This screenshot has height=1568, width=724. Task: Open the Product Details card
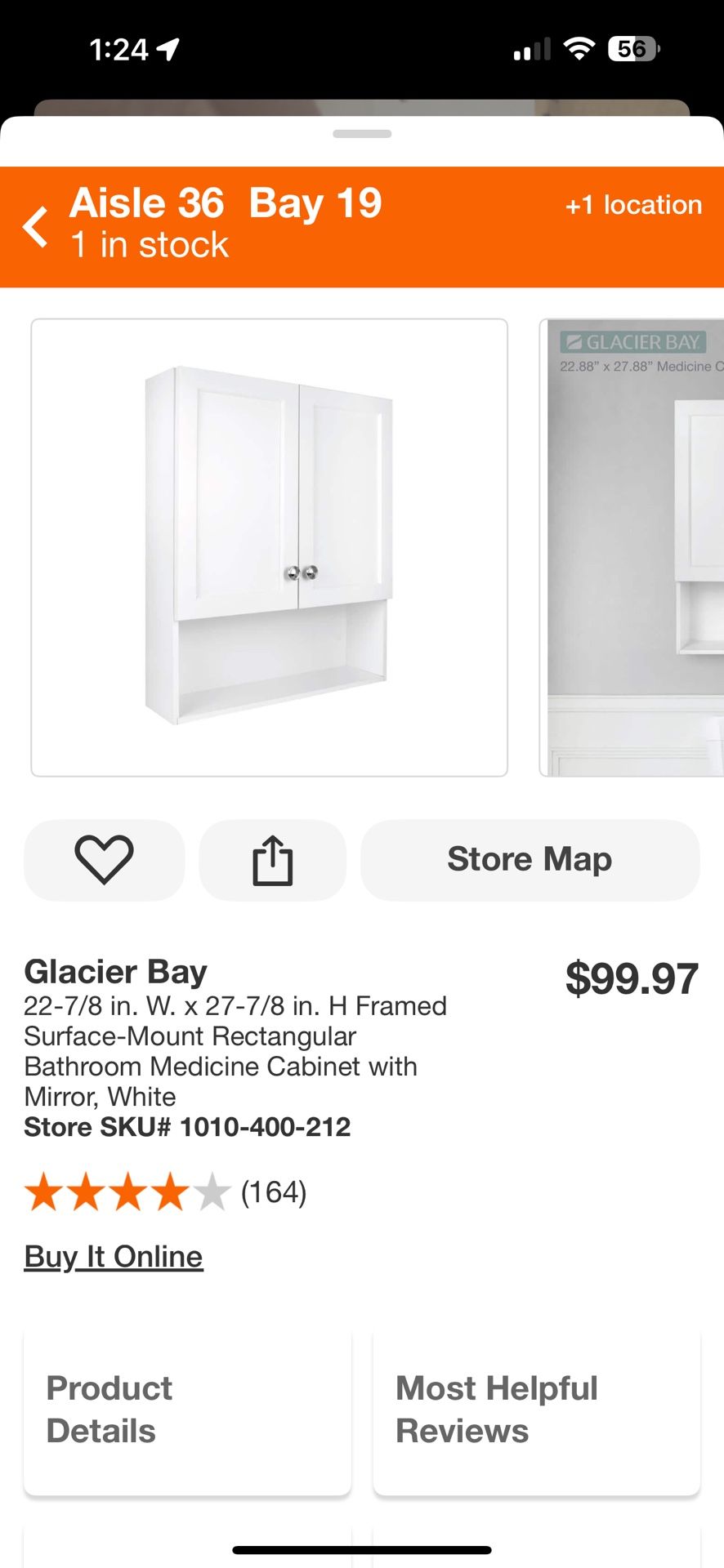click(187, 1410)
